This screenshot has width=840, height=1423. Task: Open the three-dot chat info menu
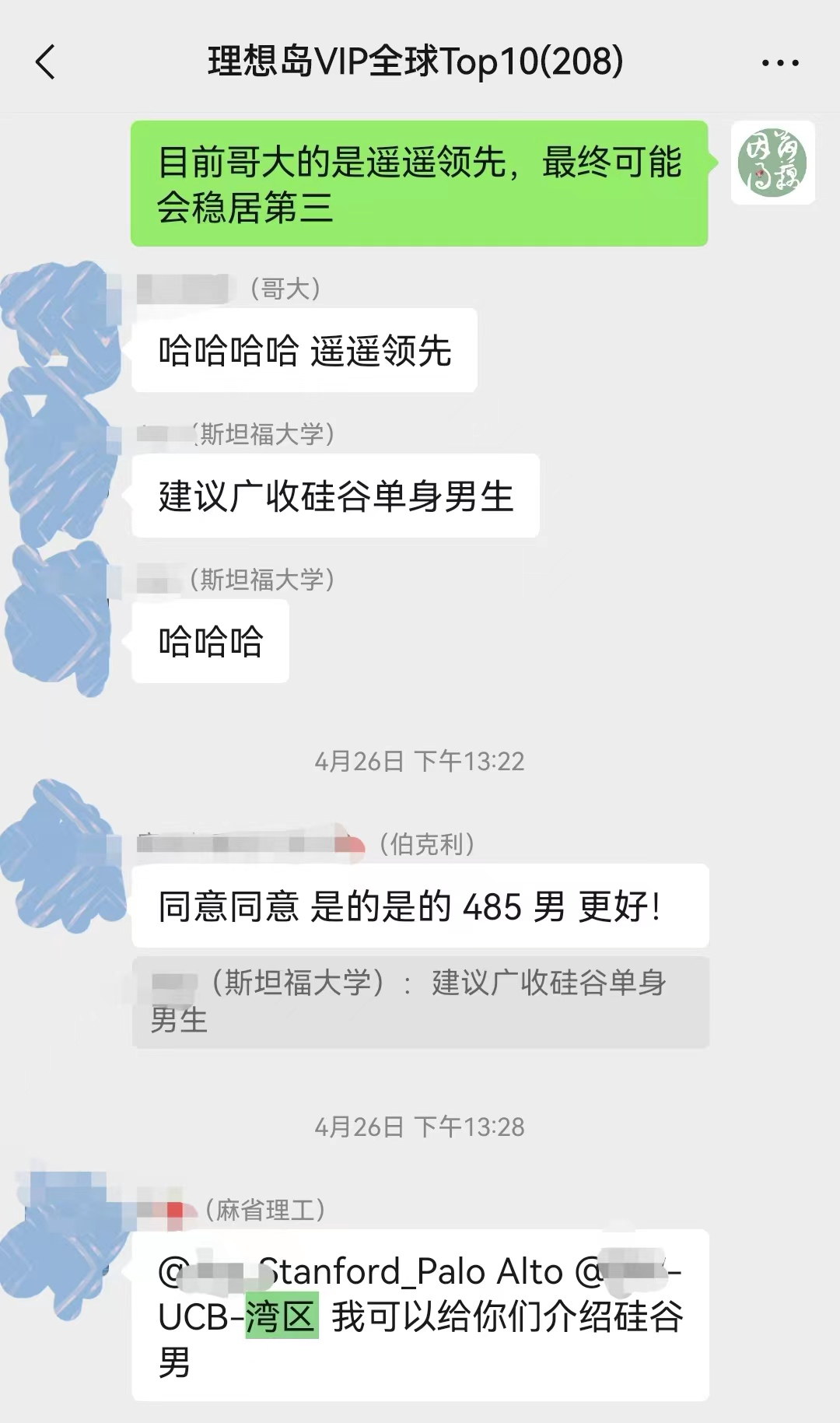[780, 63]
